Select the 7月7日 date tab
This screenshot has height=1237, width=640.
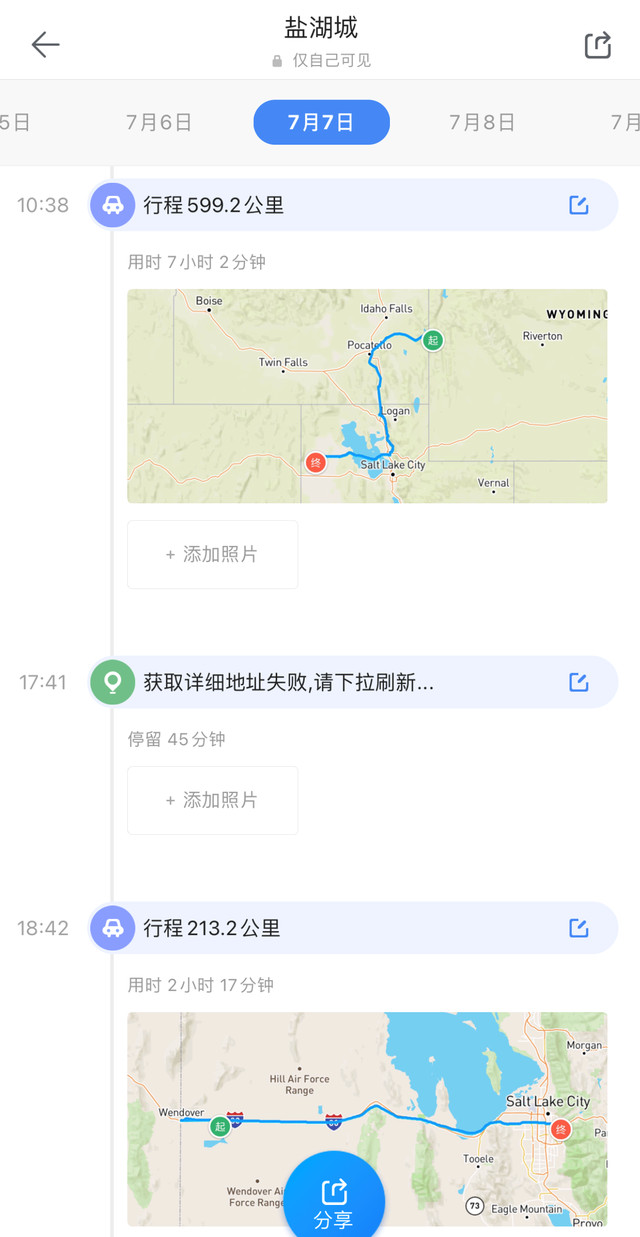(321, 123)
